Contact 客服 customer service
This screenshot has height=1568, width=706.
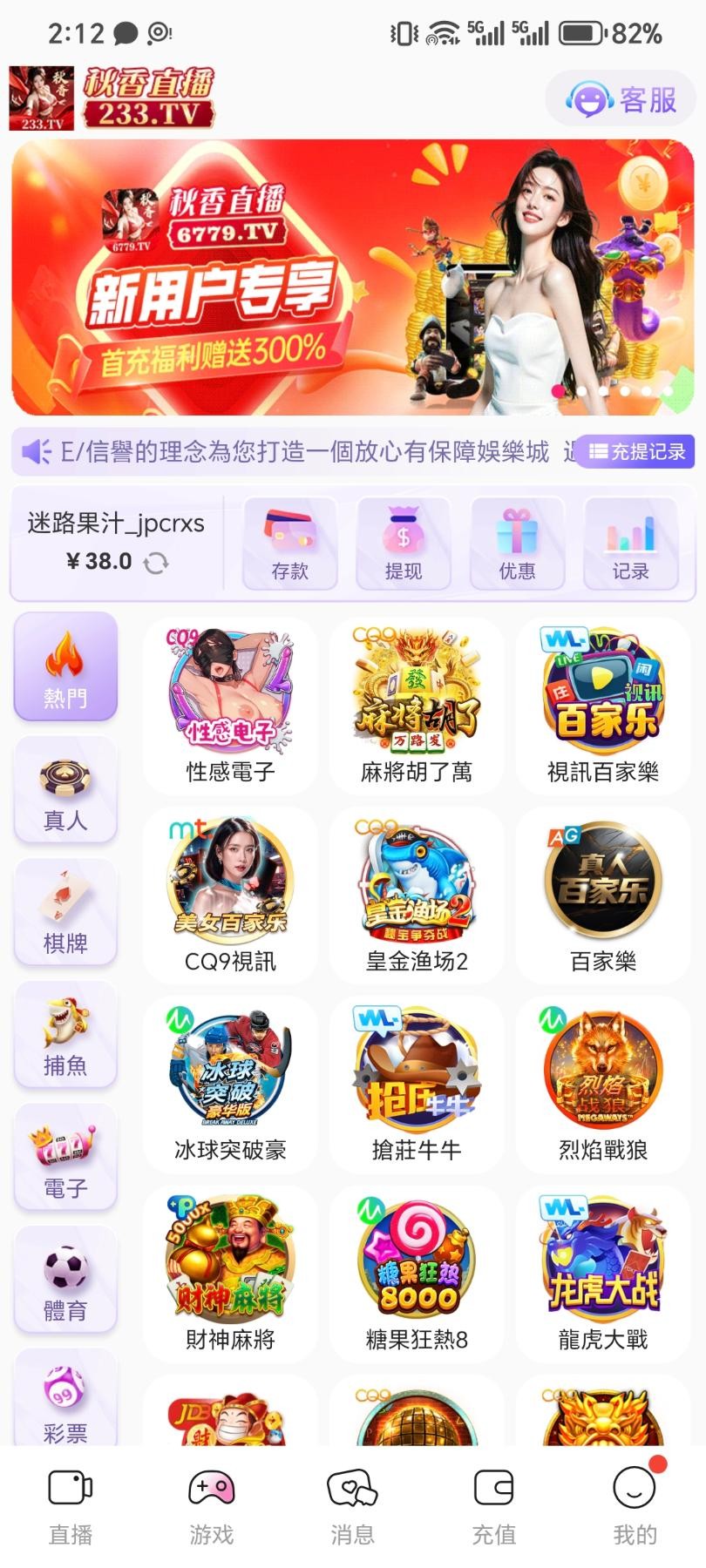[620, 98]
